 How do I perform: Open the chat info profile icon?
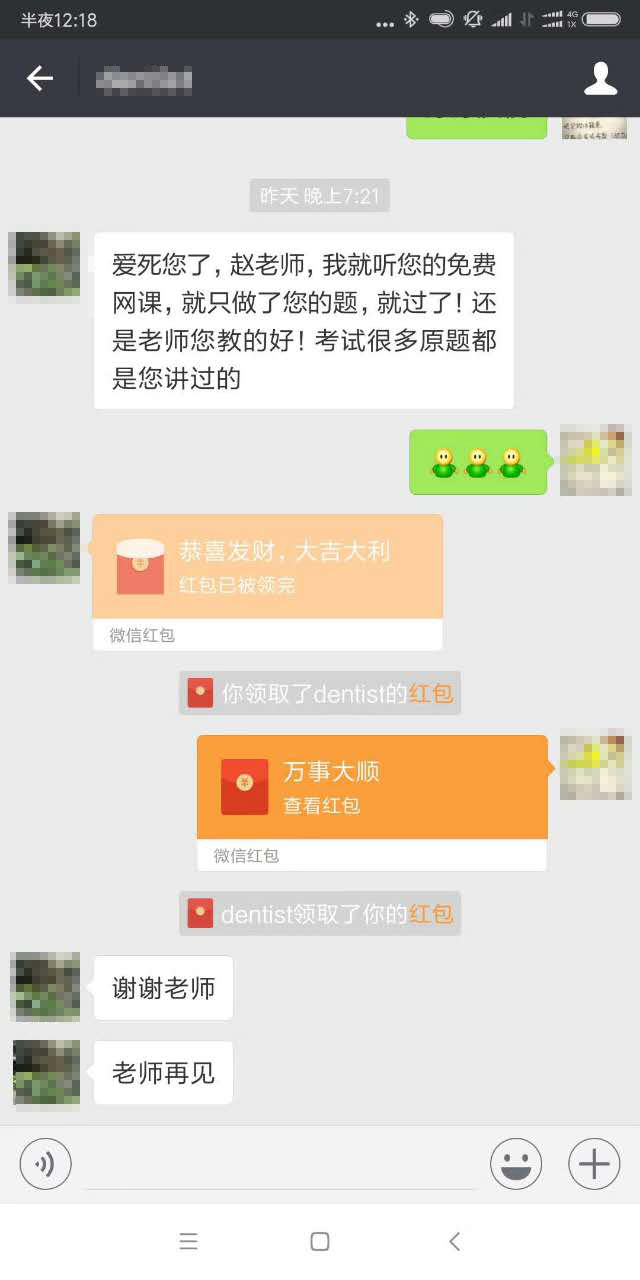click(x=600, y=78)
